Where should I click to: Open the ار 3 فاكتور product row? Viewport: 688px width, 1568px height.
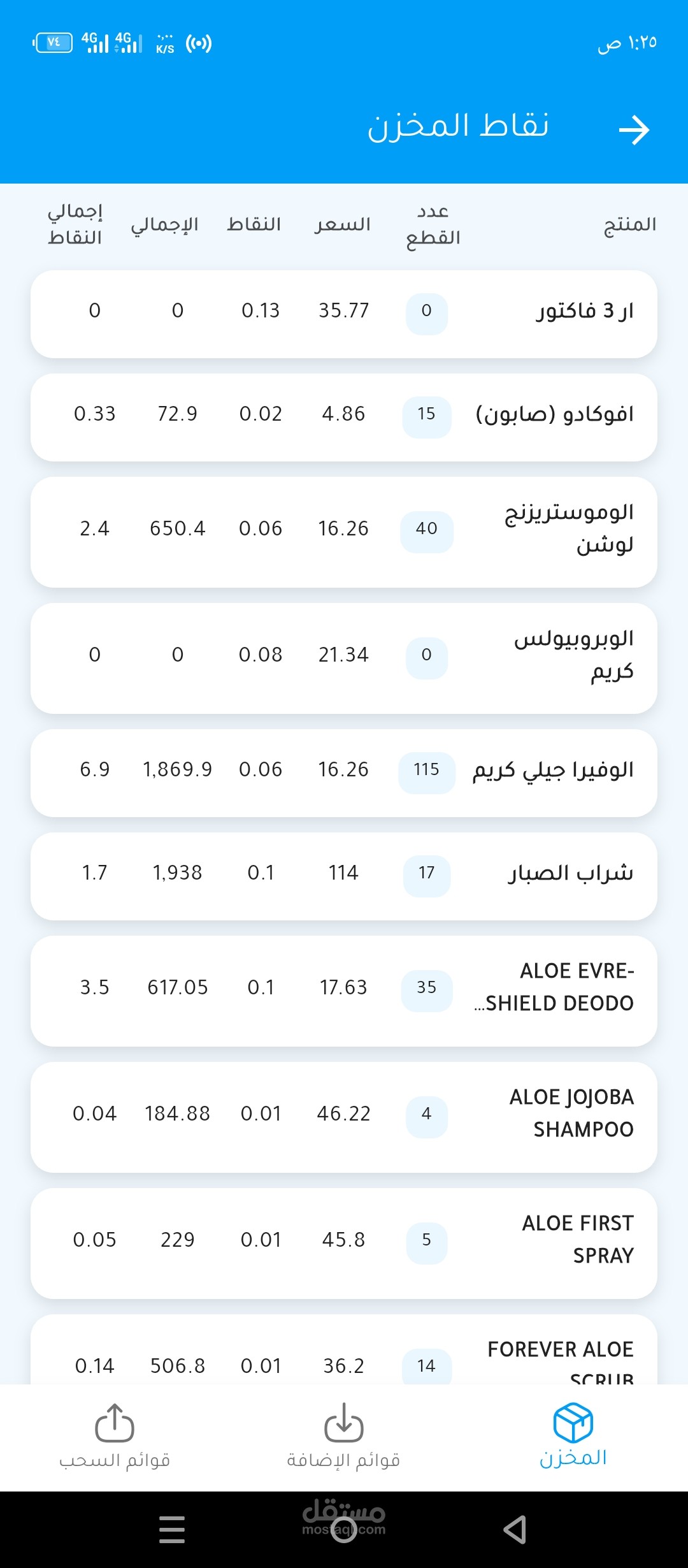tap(344, 314)
